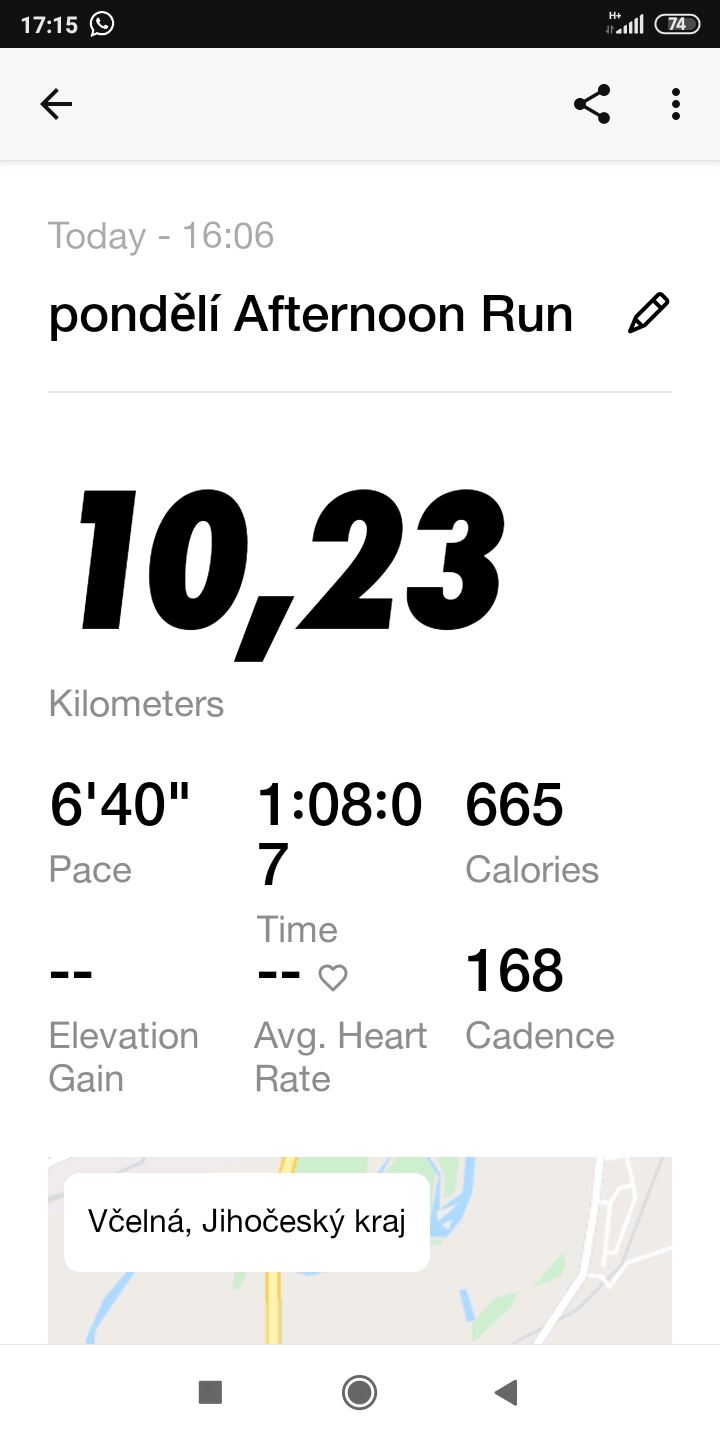
Task: Share this run activity
Action: point(592,104)
